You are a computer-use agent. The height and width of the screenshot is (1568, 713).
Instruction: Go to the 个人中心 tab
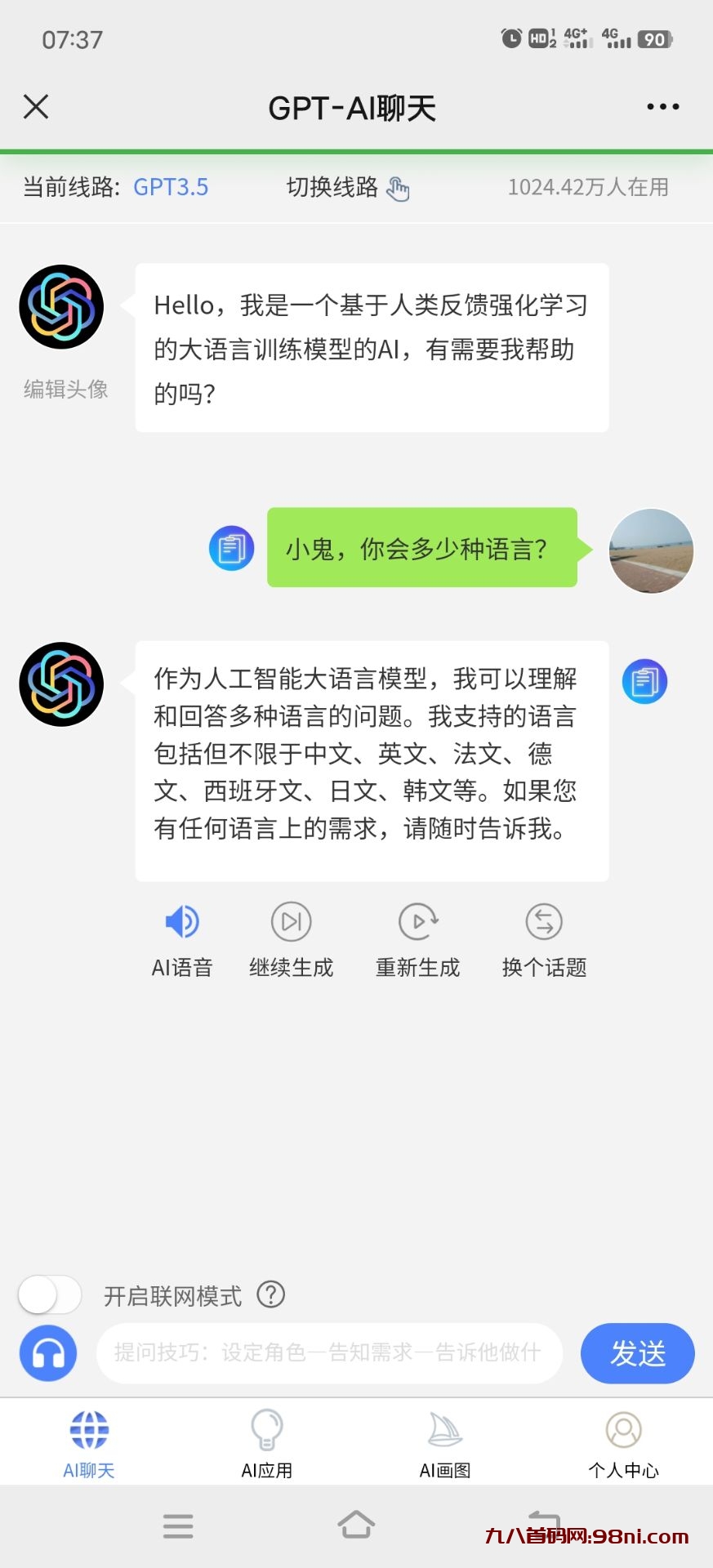[623, 1444]
